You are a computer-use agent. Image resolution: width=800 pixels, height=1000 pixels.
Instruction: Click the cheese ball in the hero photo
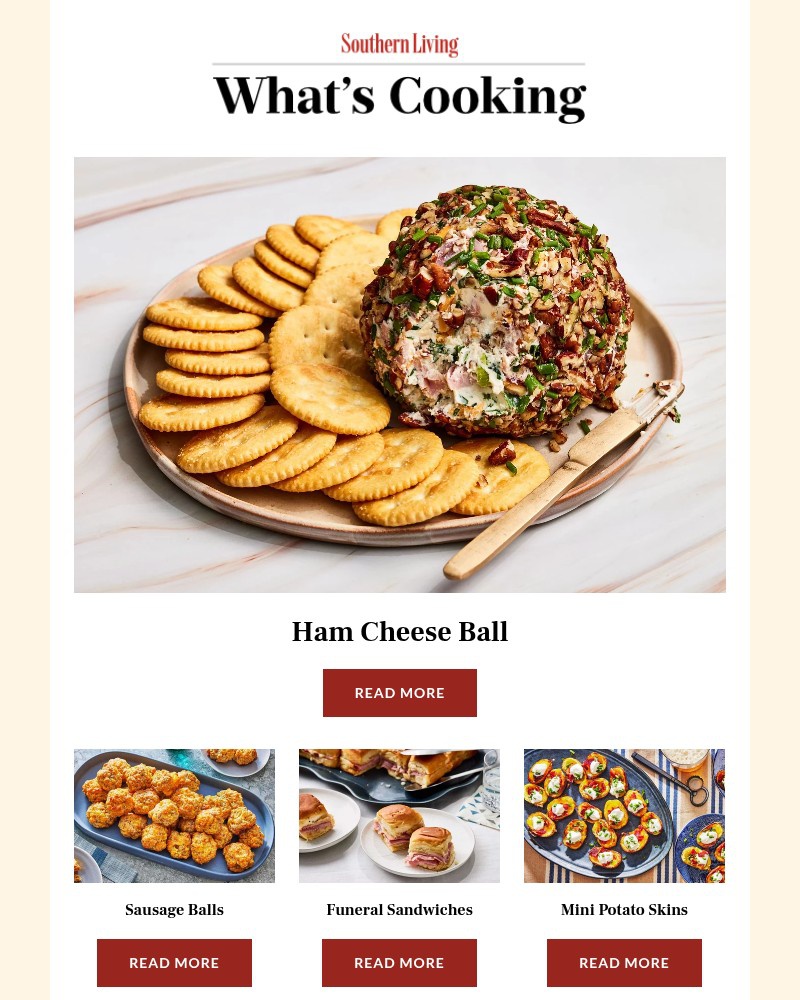[510, 320]
